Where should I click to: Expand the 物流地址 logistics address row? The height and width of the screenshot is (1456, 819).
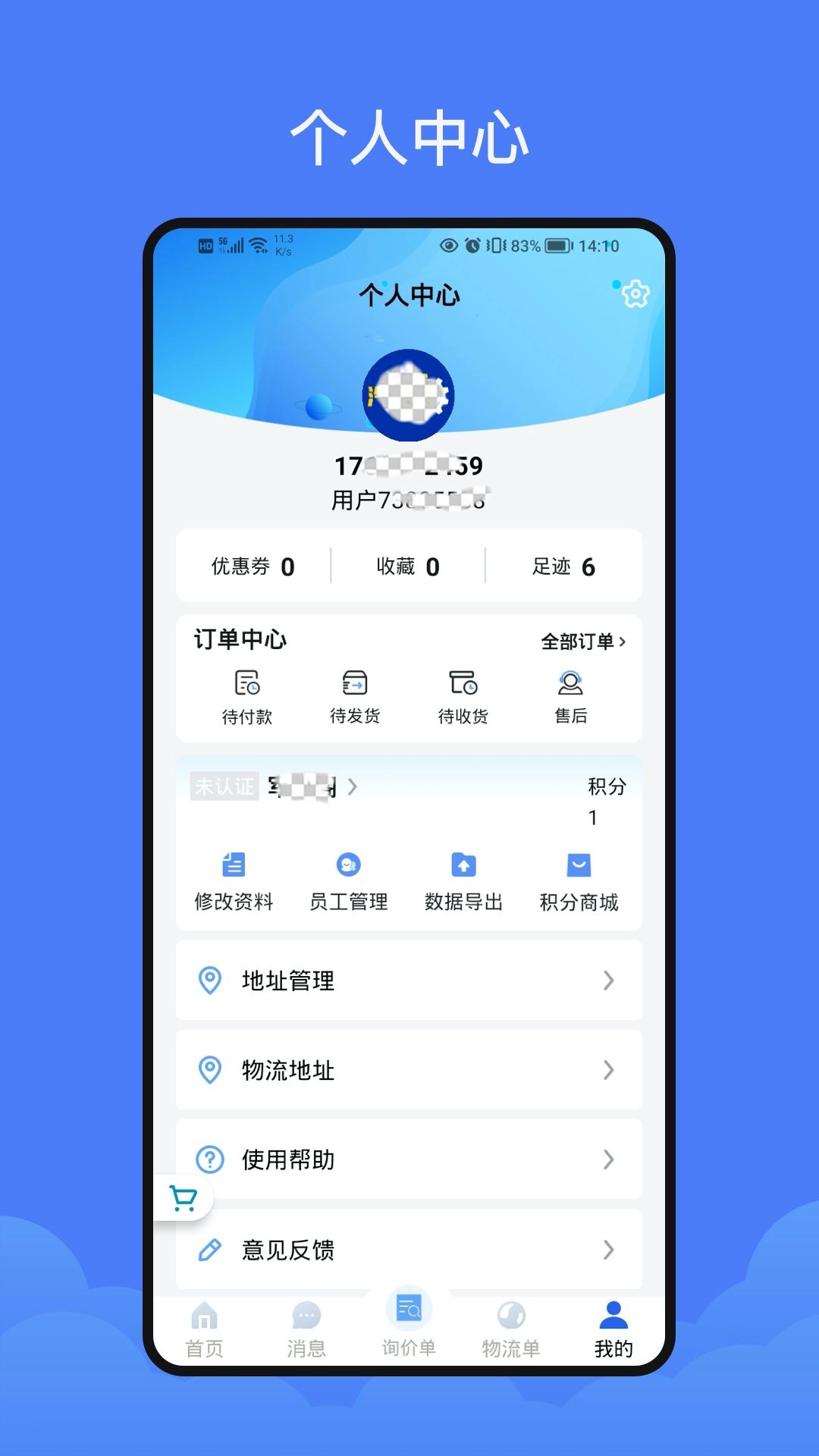point(408,1070)
